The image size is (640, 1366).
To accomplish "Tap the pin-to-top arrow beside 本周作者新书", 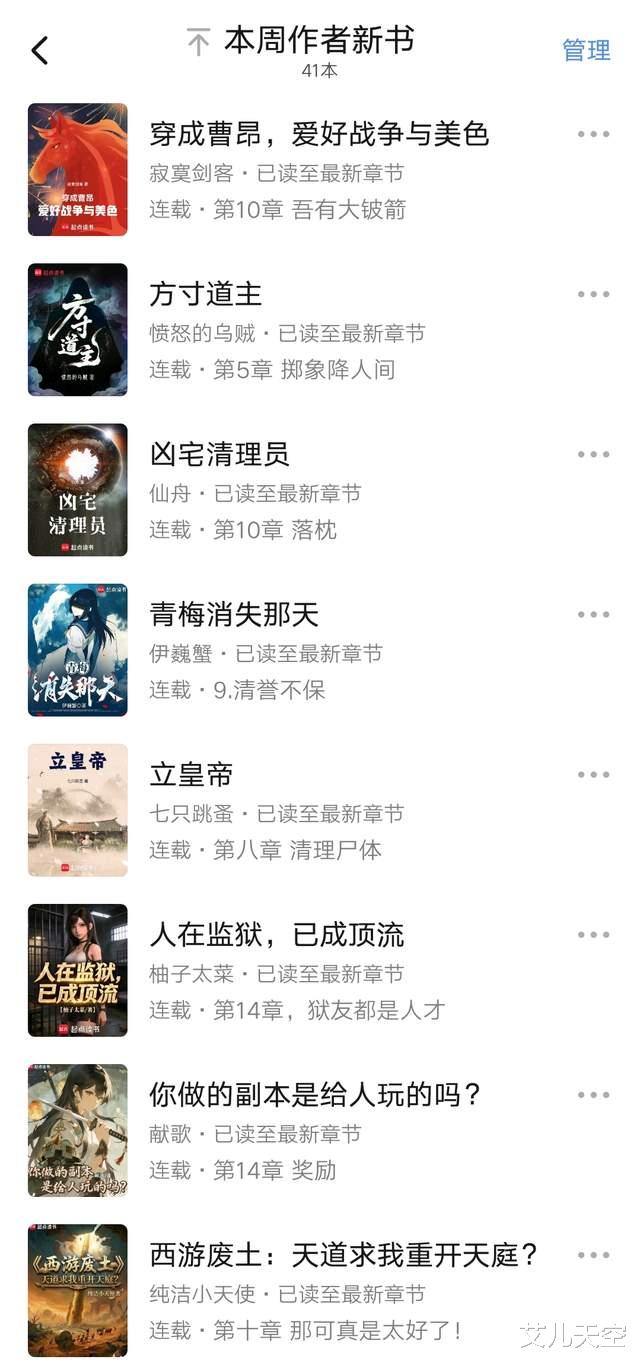I will coord(199,43).
